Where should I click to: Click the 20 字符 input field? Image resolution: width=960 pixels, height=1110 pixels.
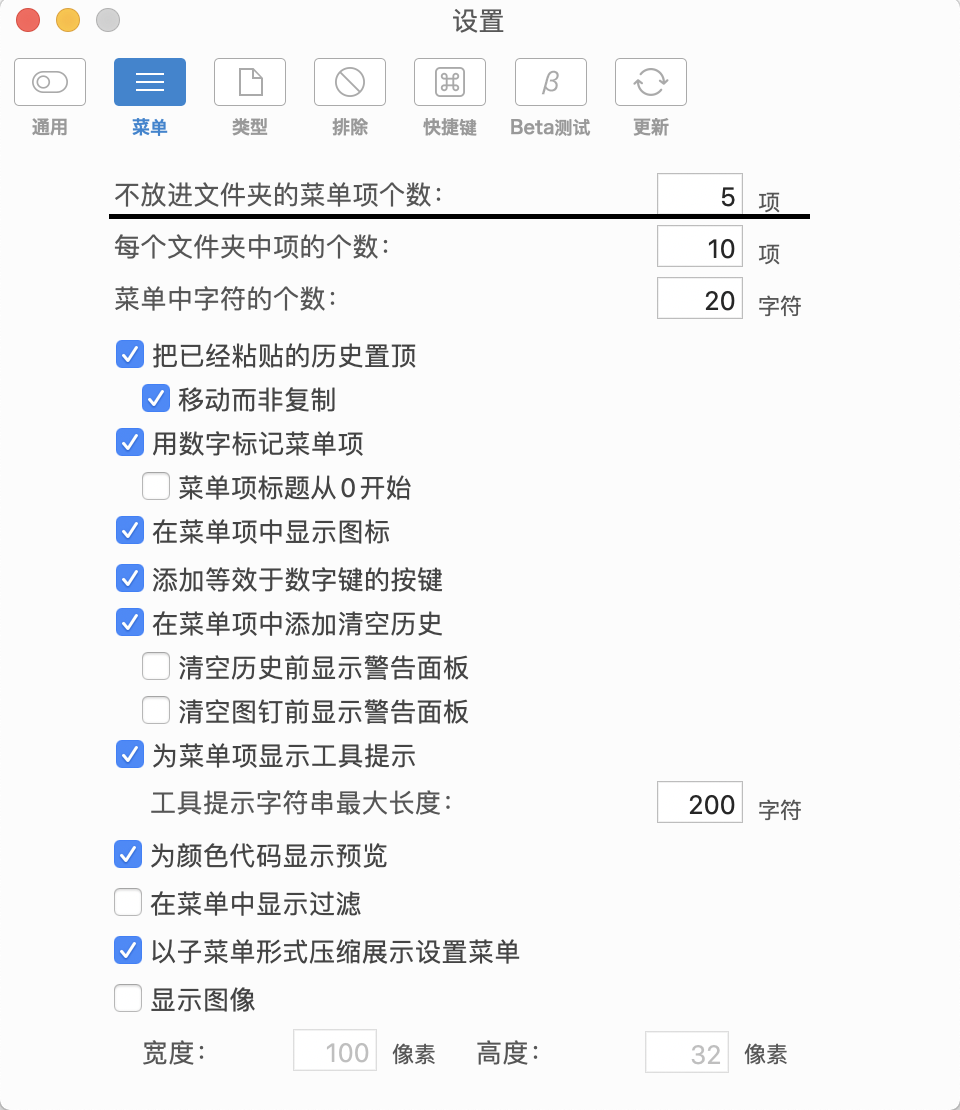coord(699,299)
